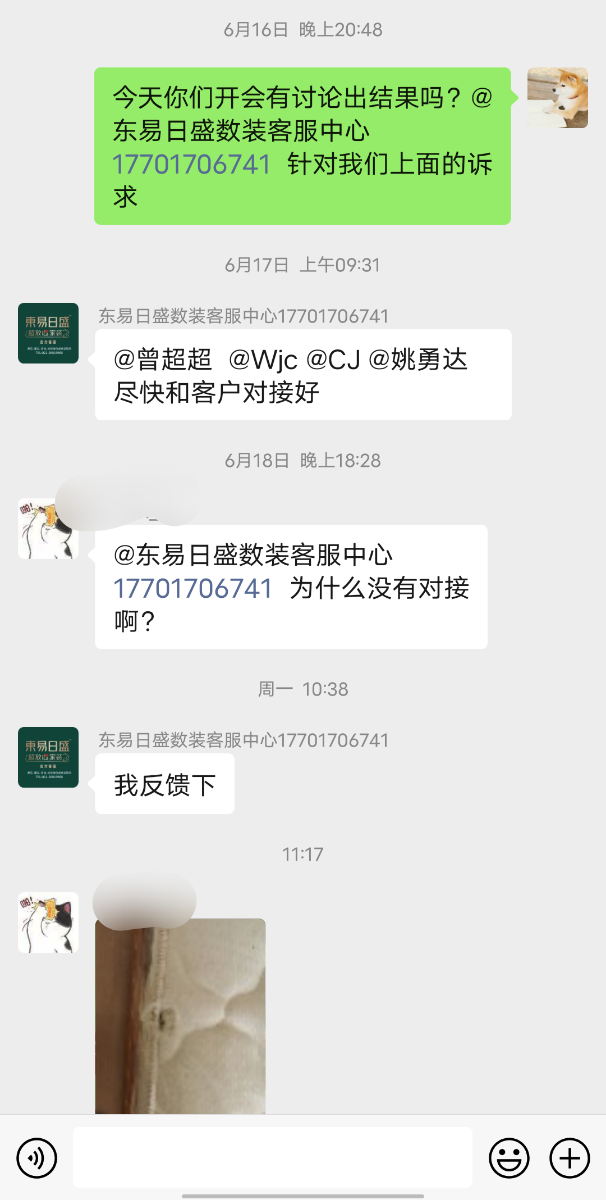Tap phone number in the "为什么没有对接啊" message

tap(193, 588)
